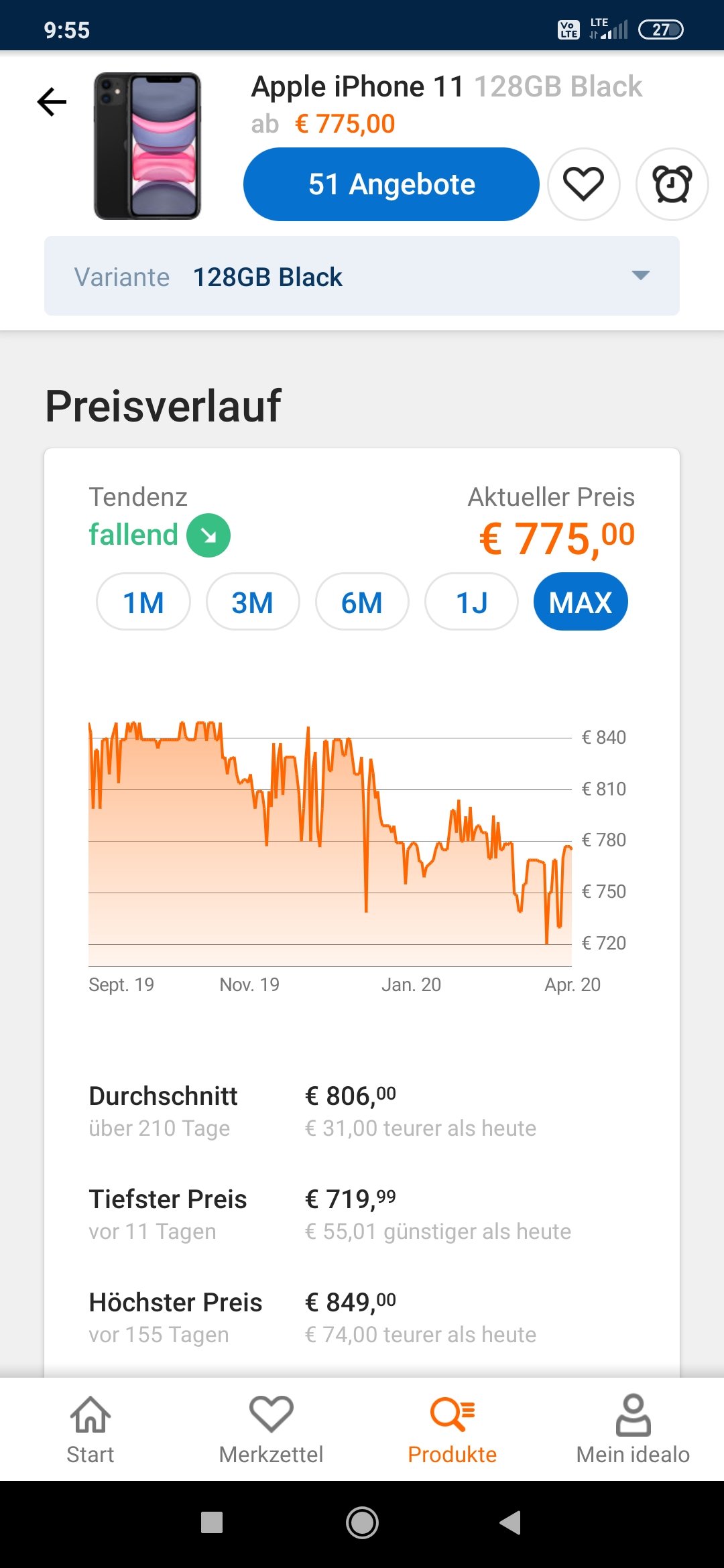Switch to the Merkzettel tab
724x1568 pixels.
(271, 1429)
